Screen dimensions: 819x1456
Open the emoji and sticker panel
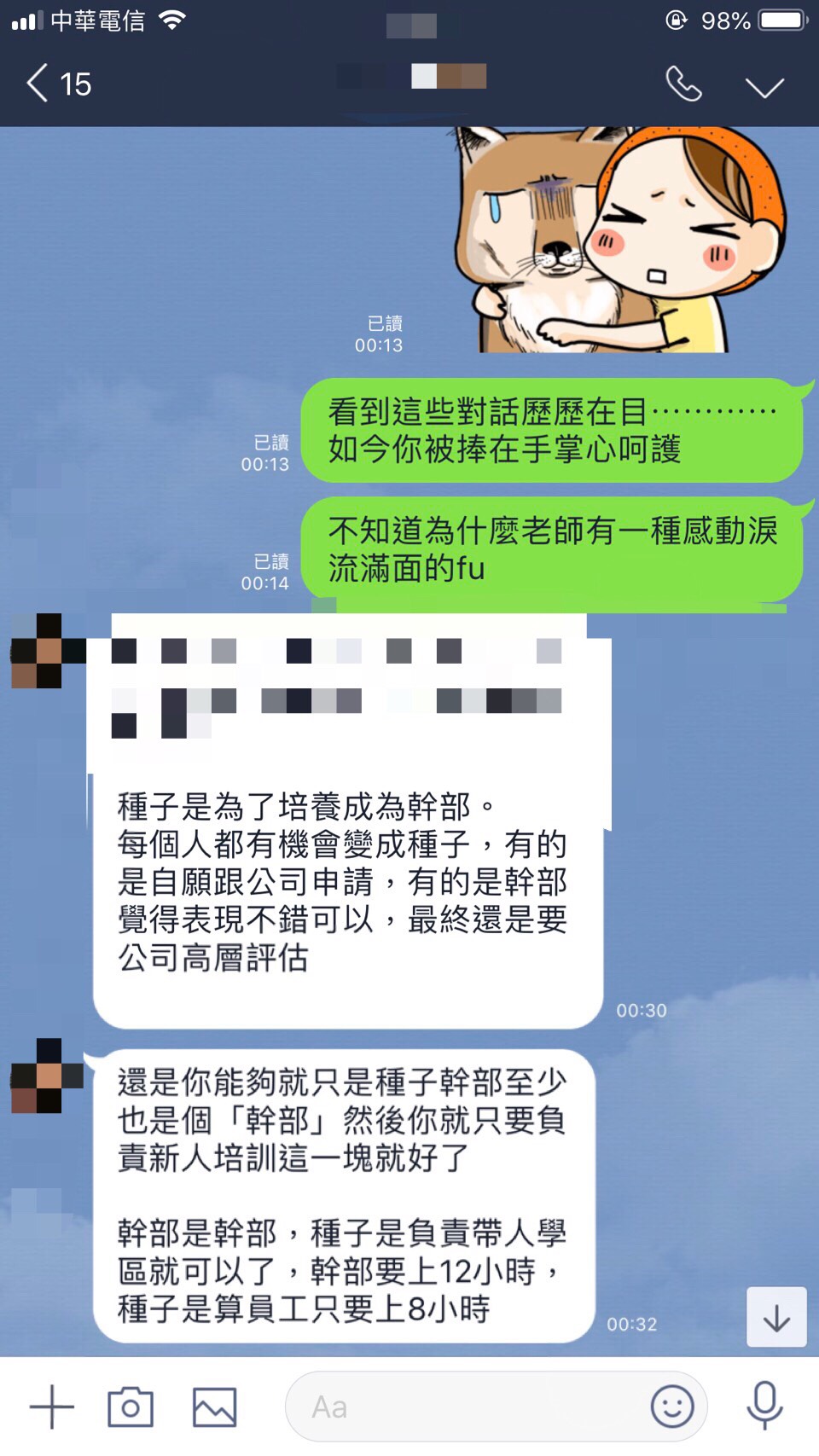[x=672, y=1407]
